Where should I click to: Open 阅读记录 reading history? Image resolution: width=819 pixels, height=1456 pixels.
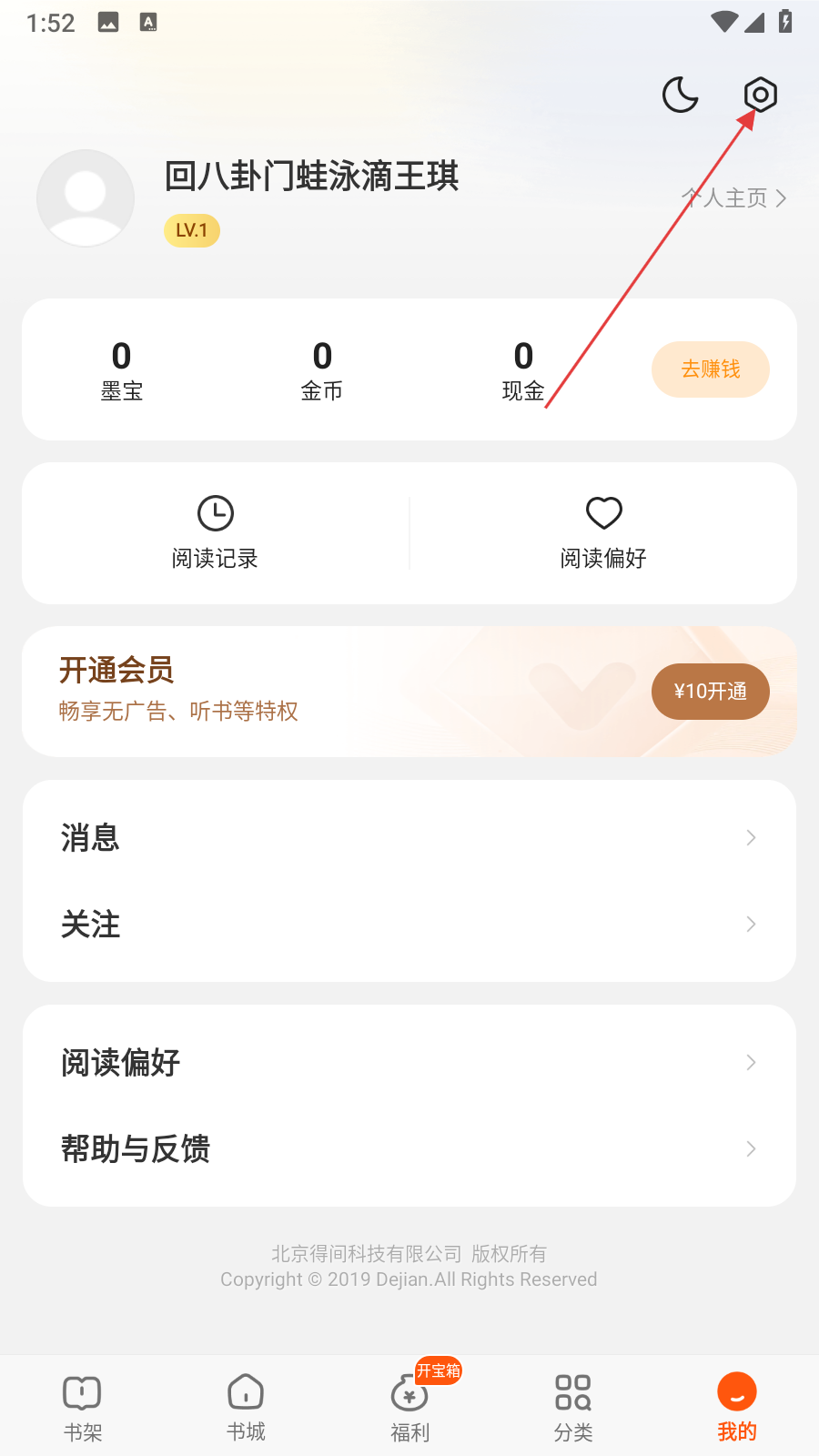(x=216, y=533)
